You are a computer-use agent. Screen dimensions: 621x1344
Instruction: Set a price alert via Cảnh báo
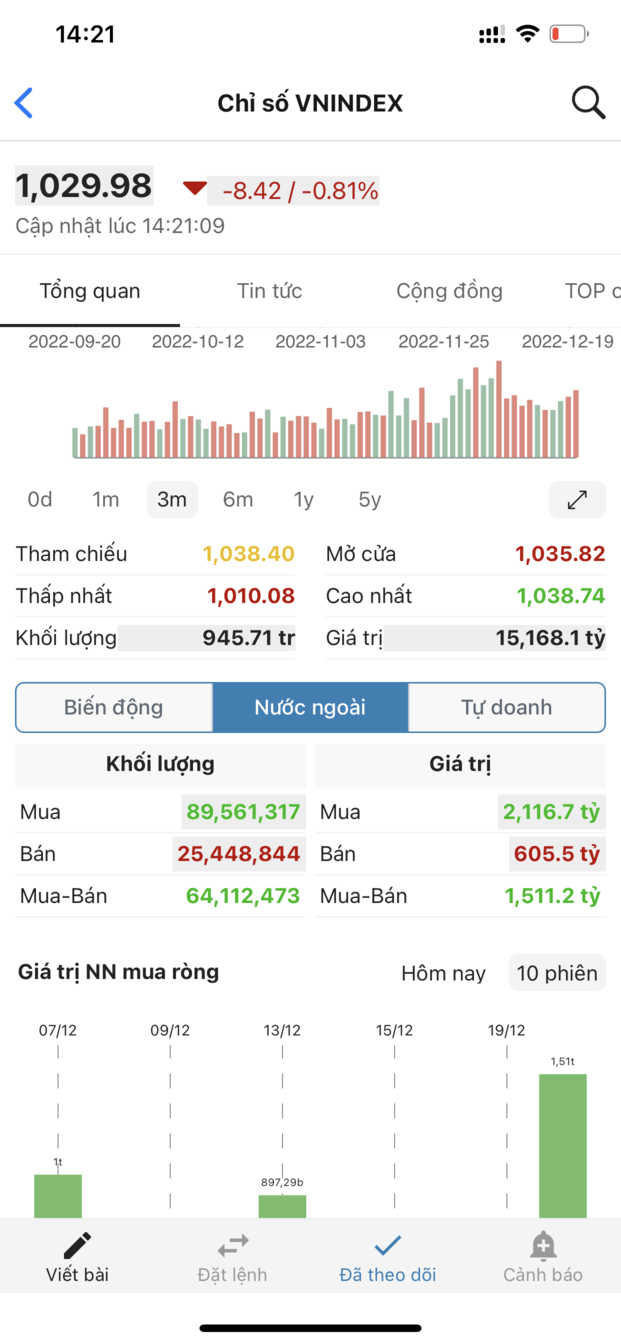[543, 1258]
